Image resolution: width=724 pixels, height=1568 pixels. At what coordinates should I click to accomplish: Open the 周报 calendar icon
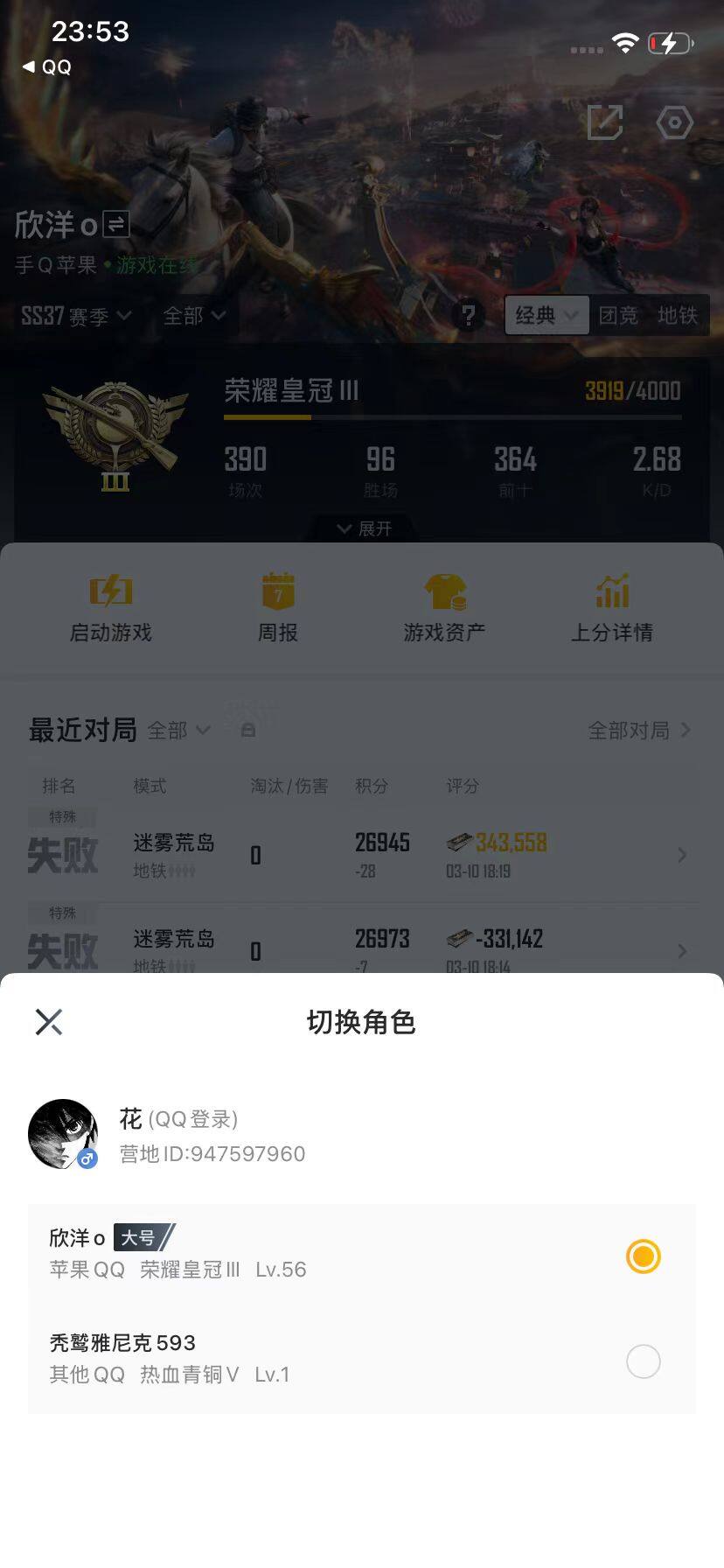278,591
